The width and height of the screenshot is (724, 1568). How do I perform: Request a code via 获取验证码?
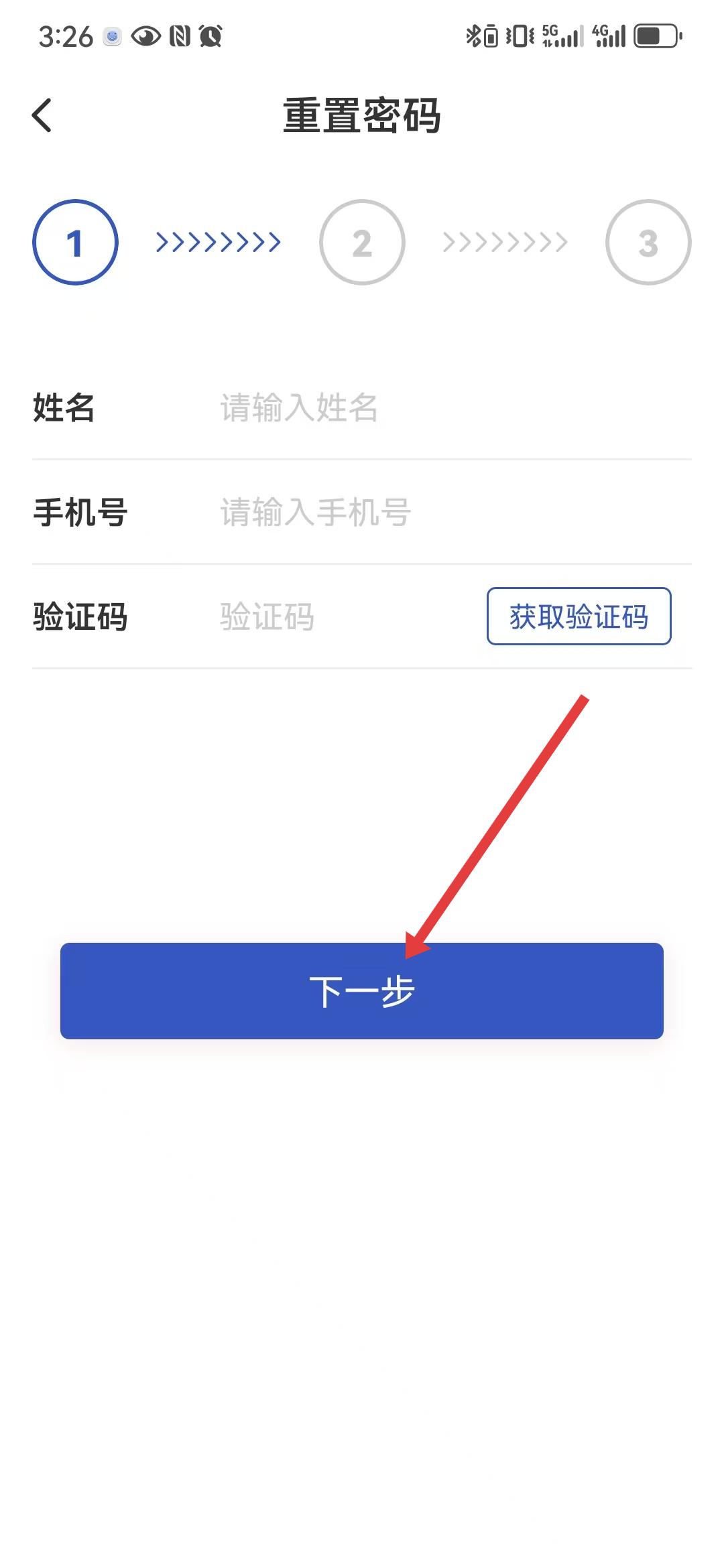point(579,616)
